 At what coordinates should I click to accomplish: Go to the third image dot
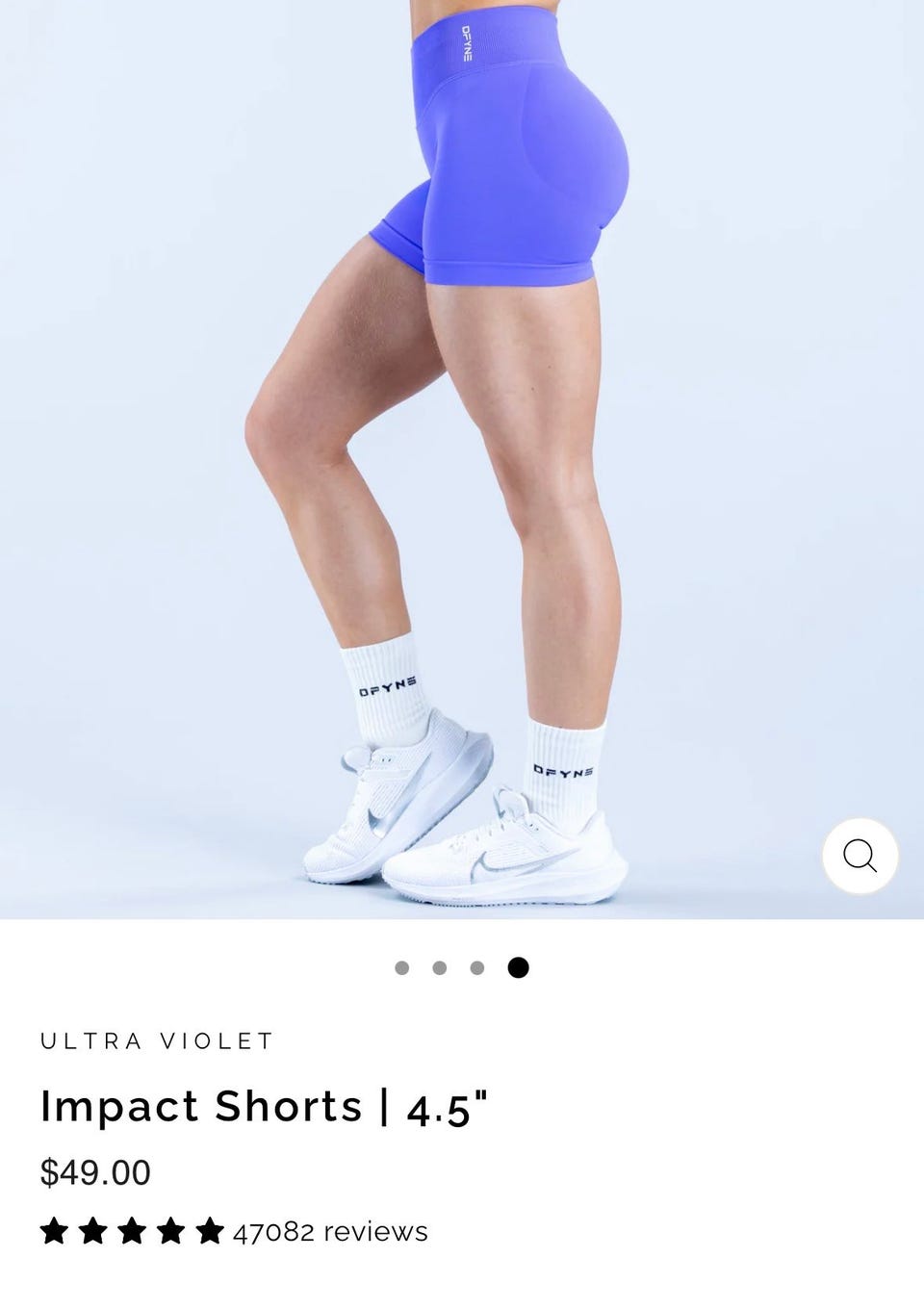point(477,967)
